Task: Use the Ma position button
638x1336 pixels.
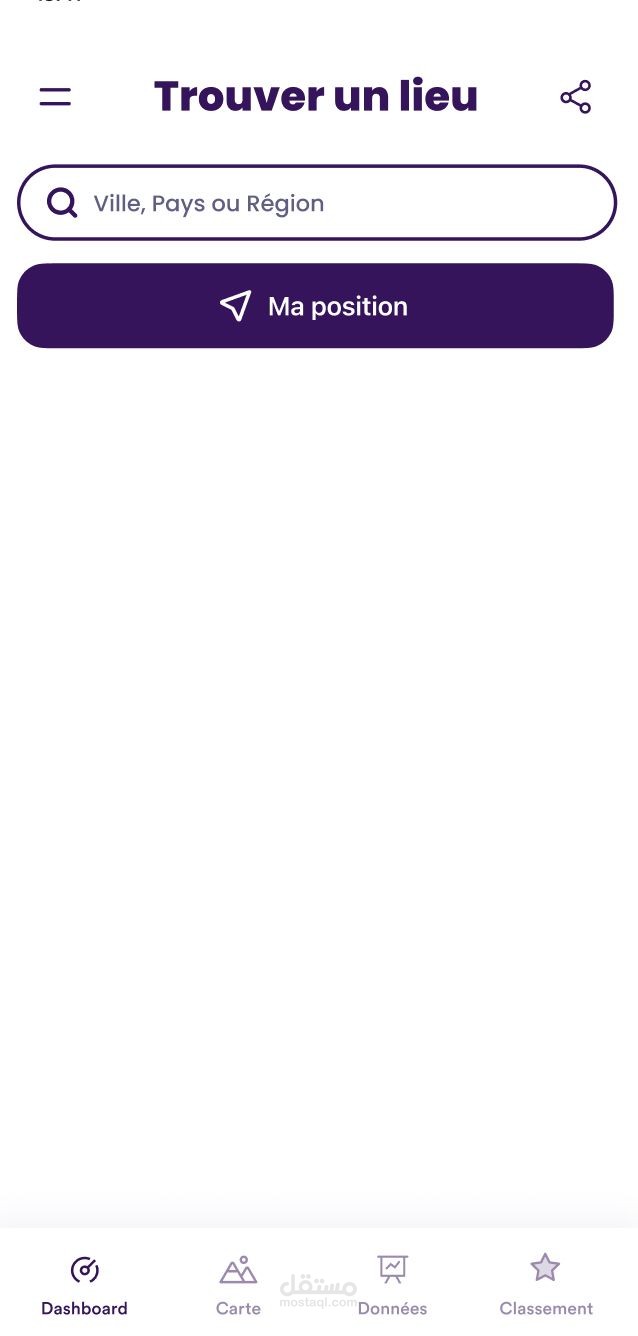Action: 315,306
